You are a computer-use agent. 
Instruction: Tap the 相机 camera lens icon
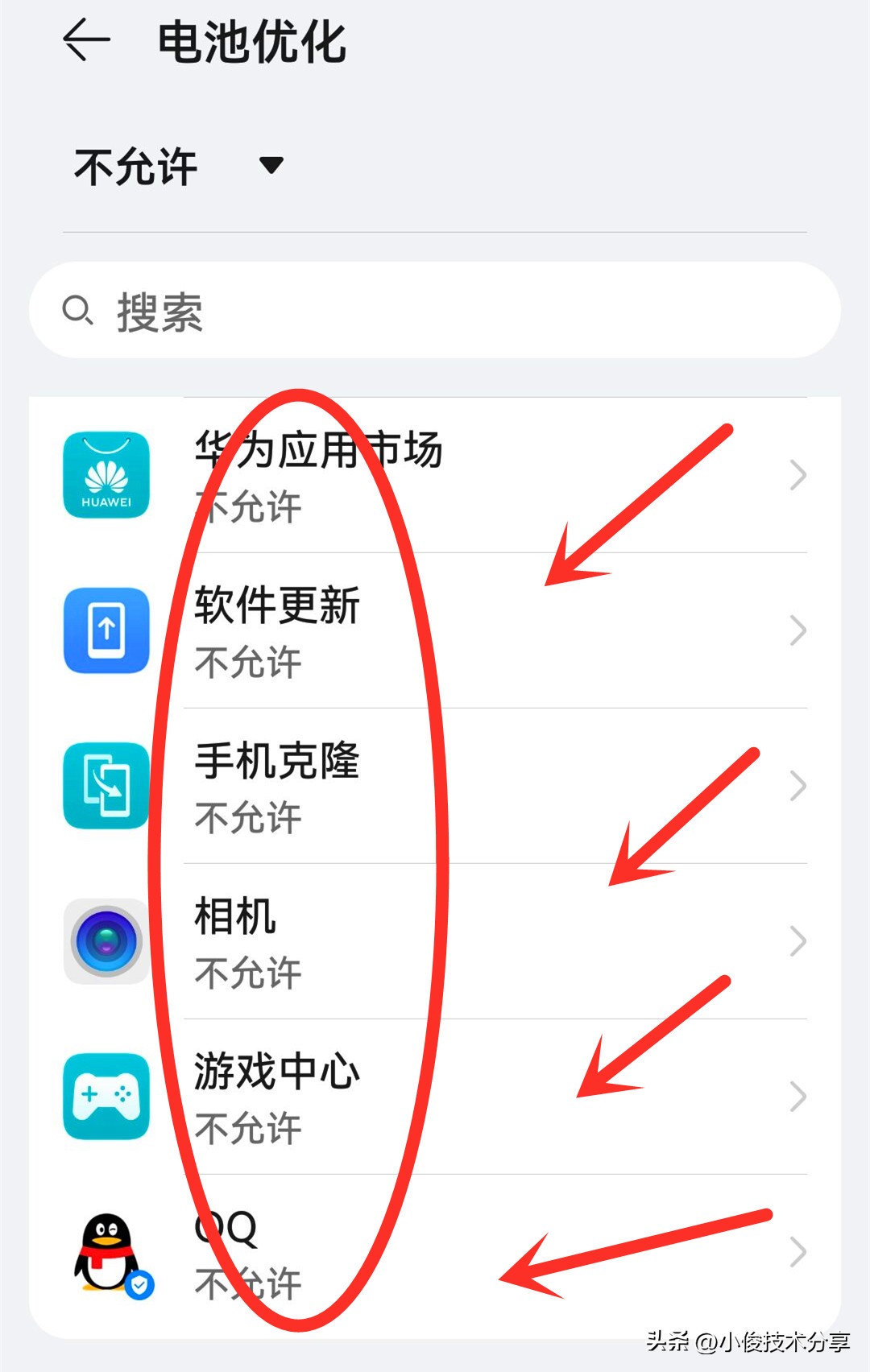107,942
